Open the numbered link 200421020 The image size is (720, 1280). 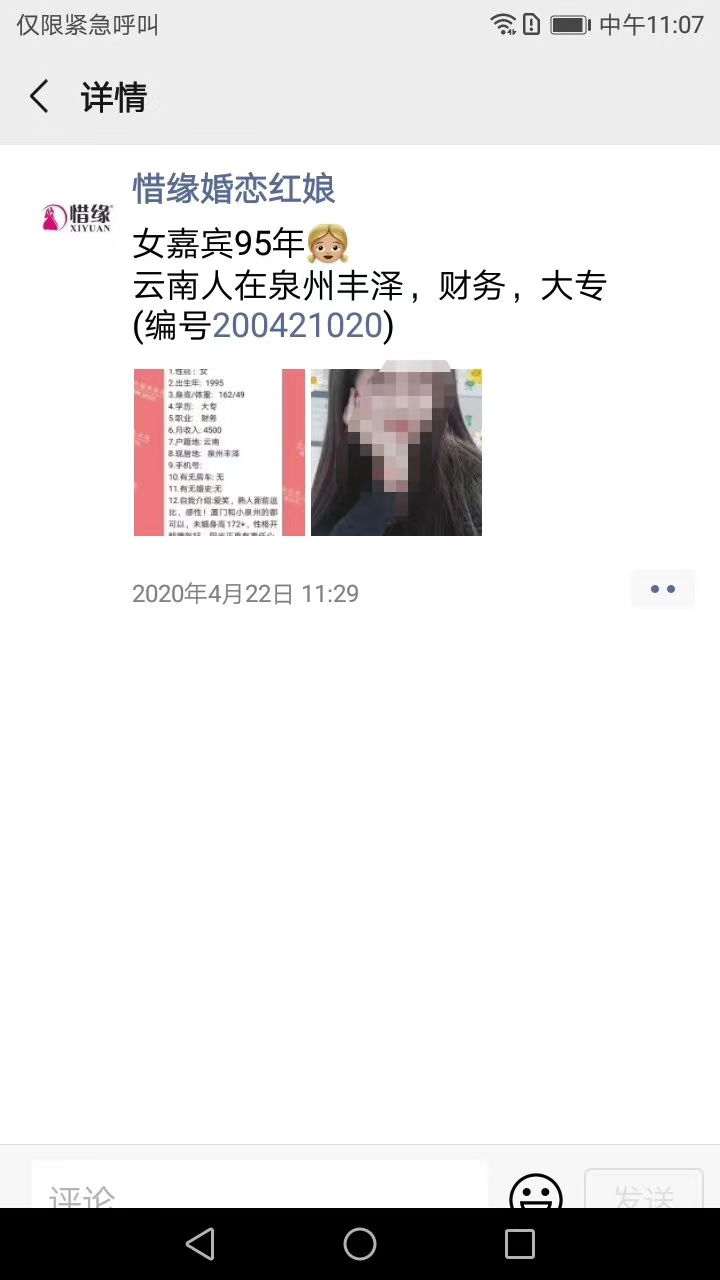tap(298, 325)
